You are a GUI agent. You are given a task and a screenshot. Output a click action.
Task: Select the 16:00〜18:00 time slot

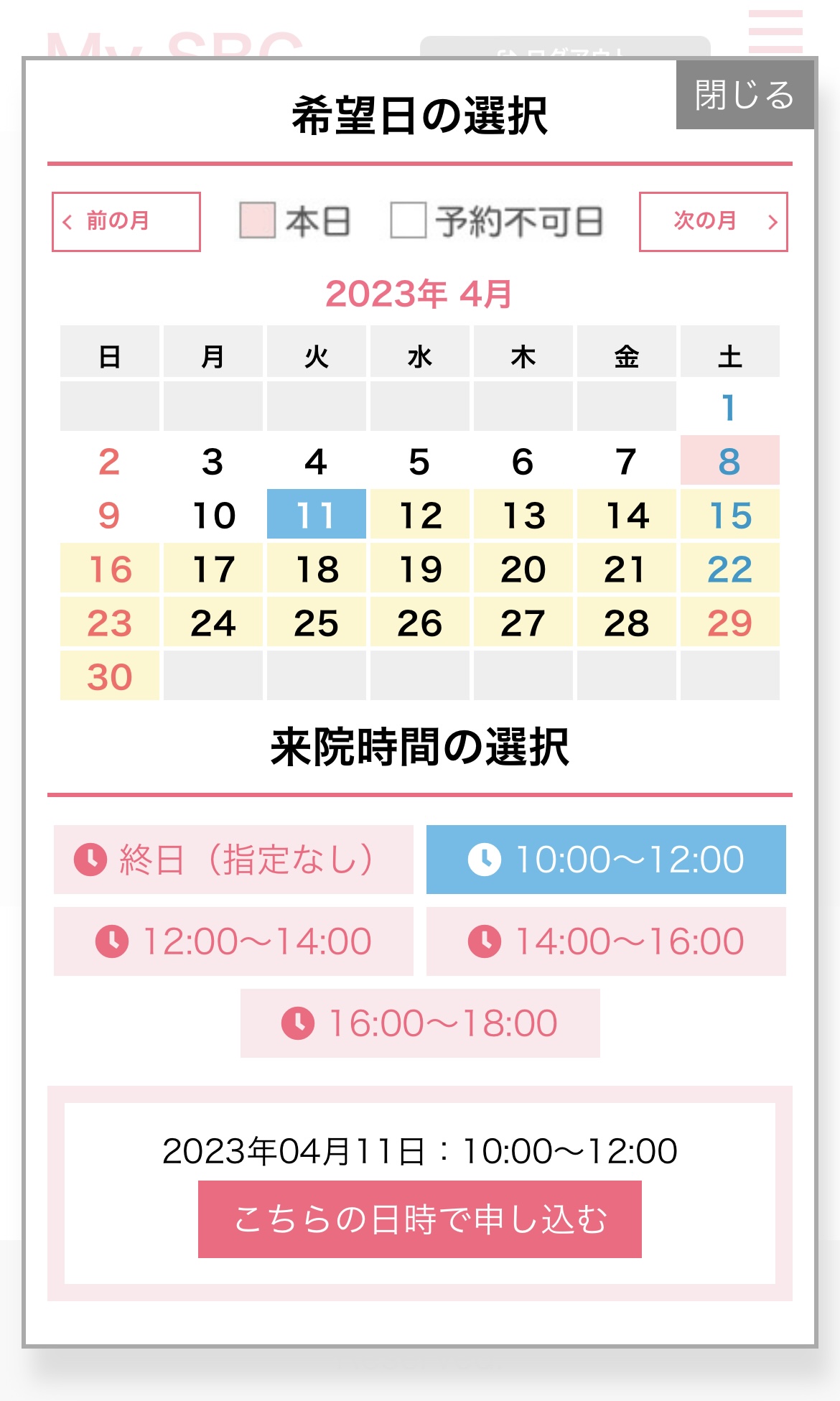[420, 1023]
